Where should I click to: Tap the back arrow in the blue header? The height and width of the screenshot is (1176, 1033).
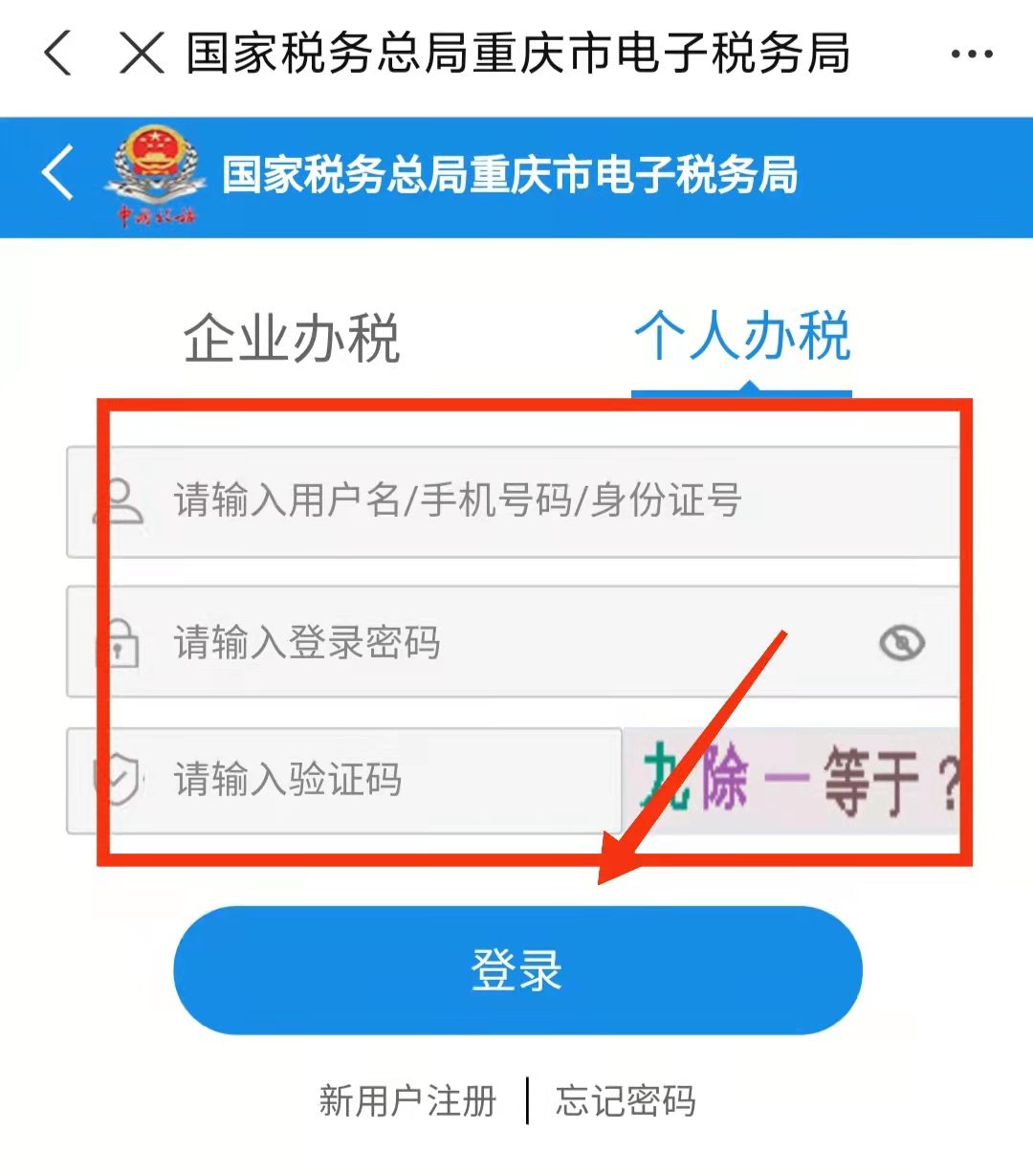[x=58, y=174]
